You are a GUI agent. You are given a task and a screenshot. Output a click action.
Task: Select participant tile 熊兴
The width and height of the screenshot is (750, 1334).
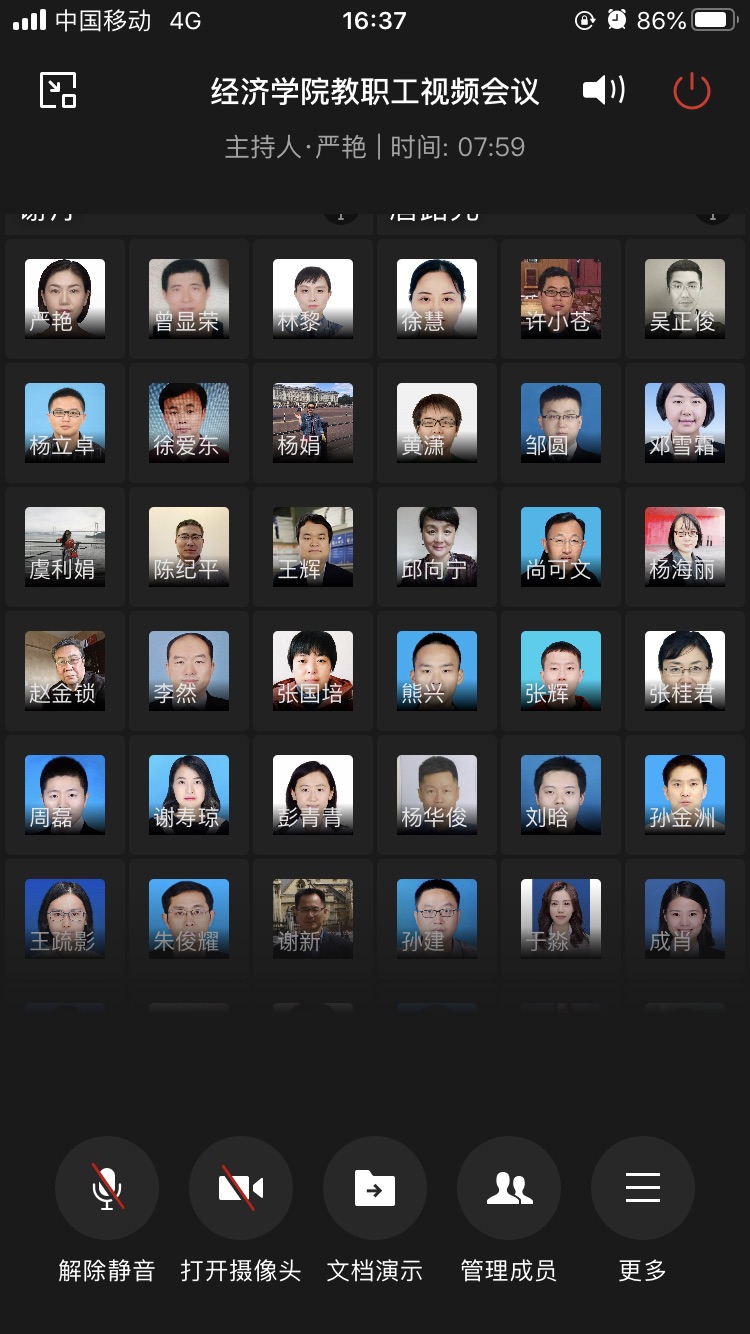coord(437,670)
